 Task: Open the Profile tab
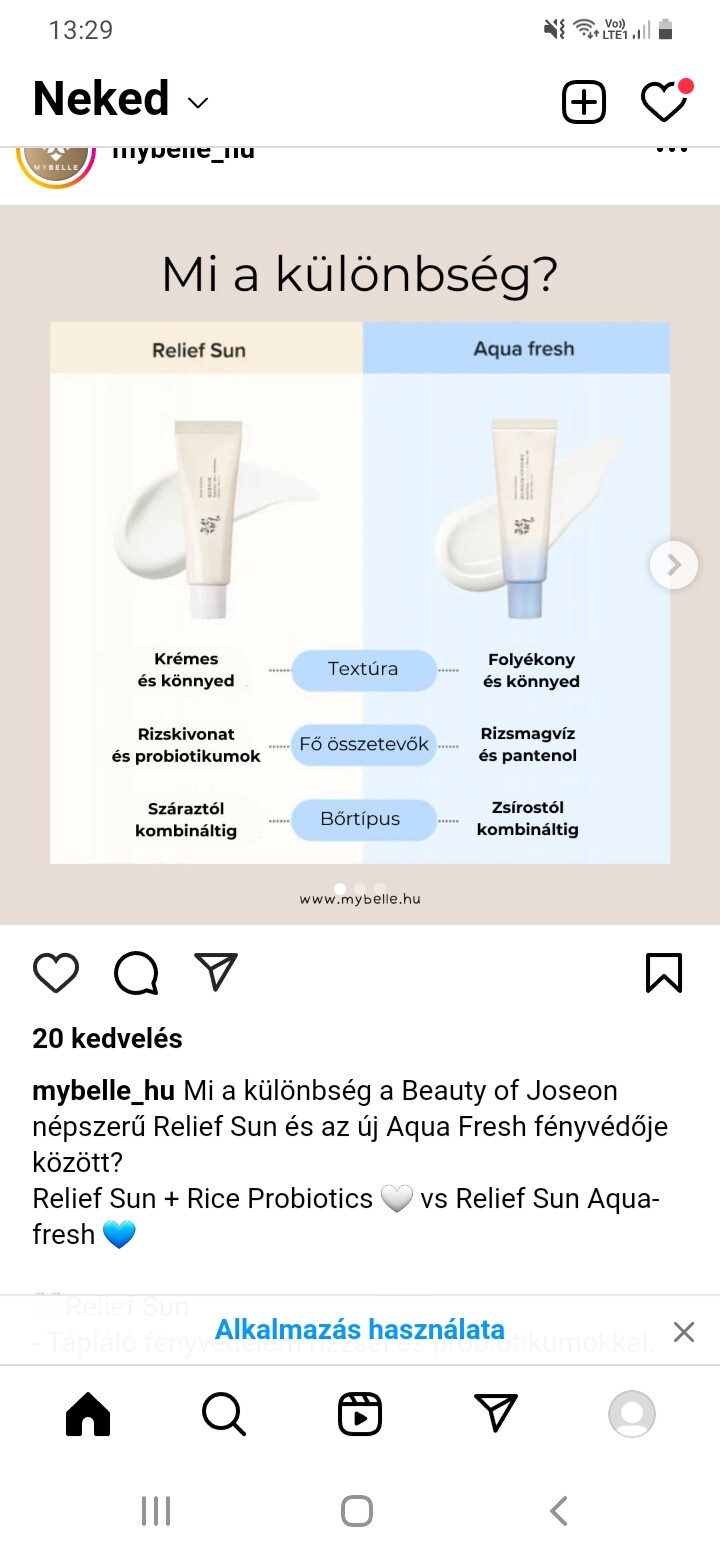632,1414
